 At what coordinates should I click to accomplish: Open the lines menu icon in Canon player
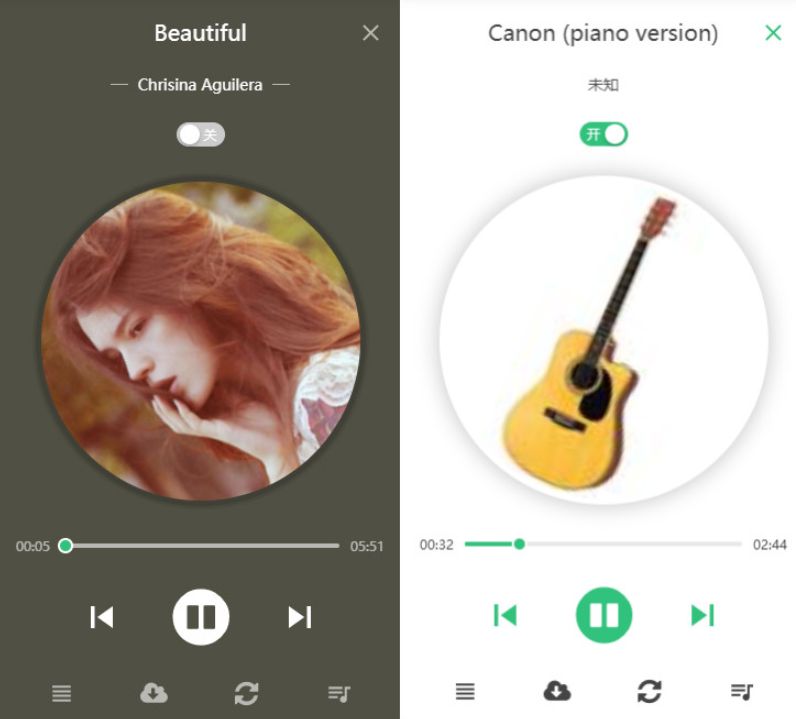[465, 690]
